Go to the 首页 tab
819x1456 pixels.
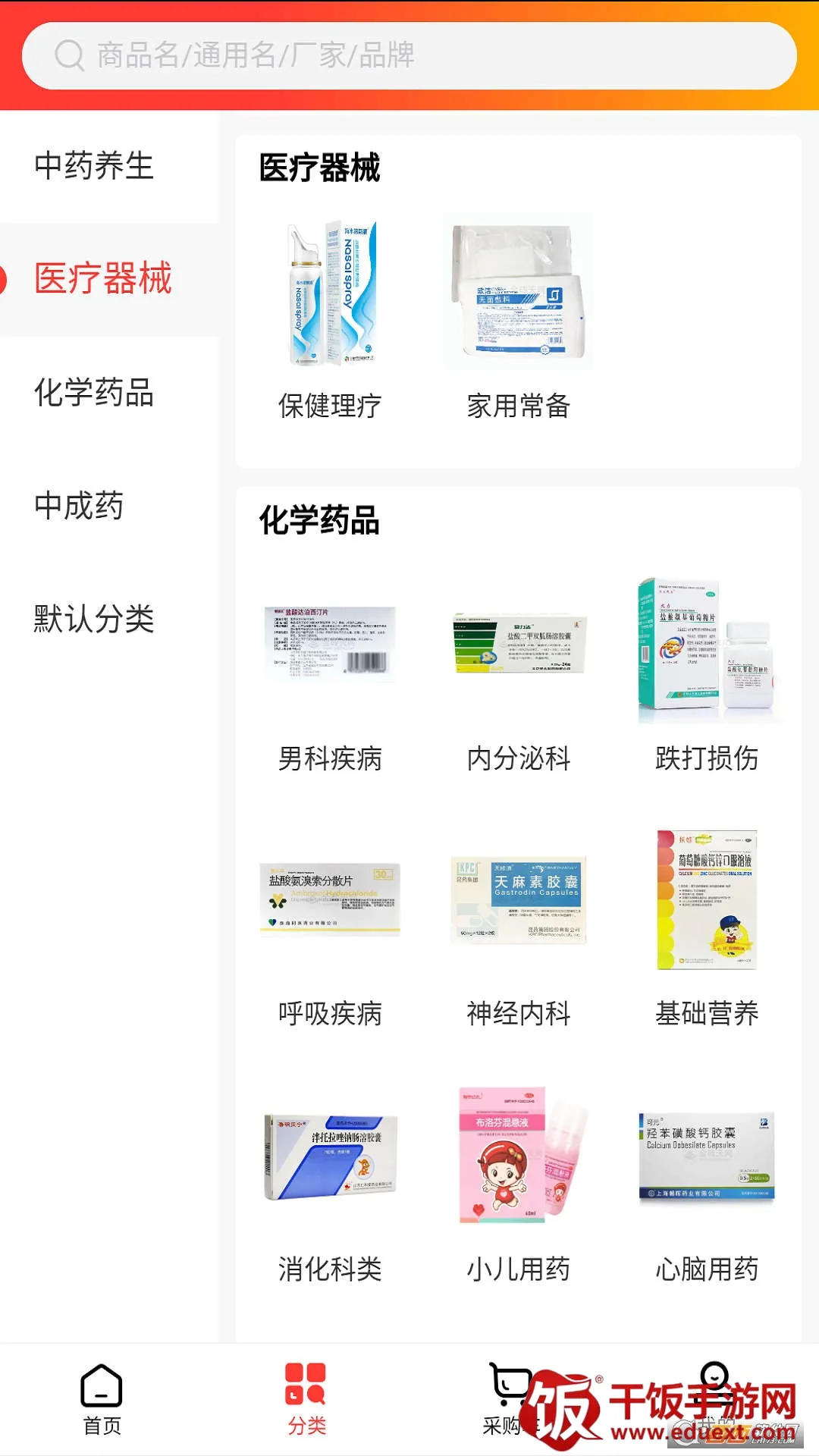tap(102, 1399)
